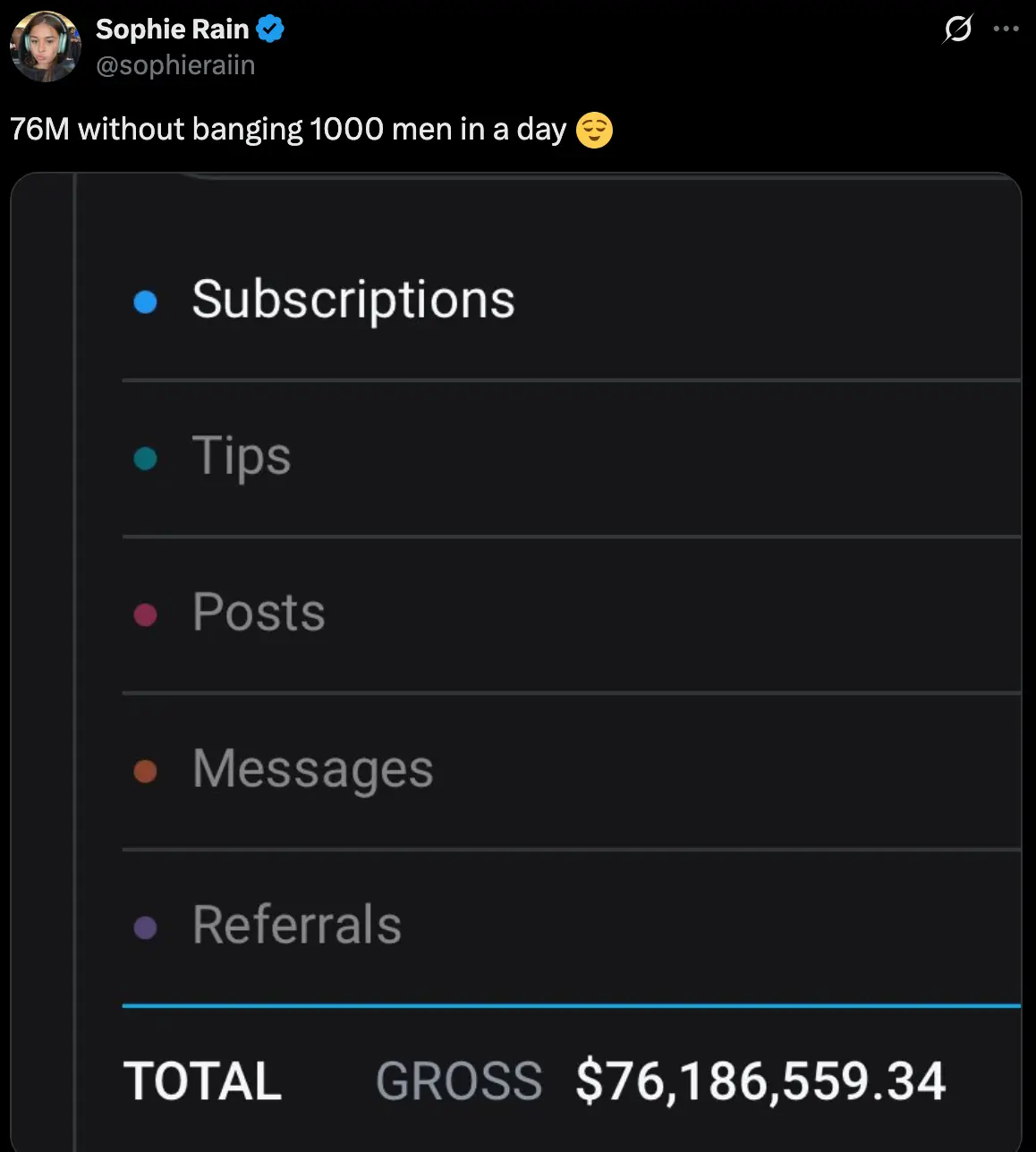Open the @sophieraiin handle link
The height and width of the screenshot is (1152, 1036).
(x=175, y=65)
